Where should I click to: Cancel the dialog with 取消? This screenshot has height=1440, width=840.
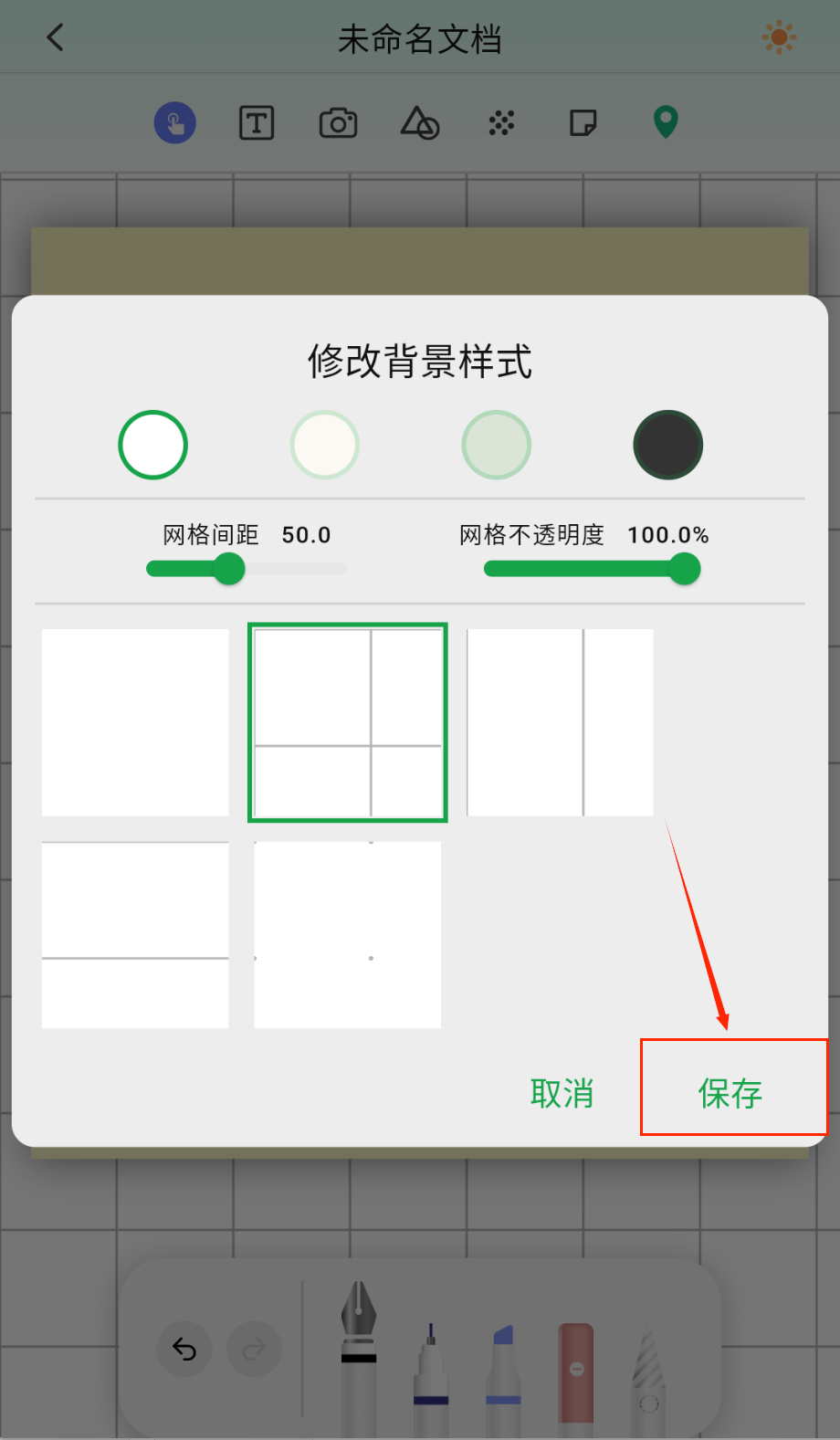pyautogui.click(x=562, y=1092)
